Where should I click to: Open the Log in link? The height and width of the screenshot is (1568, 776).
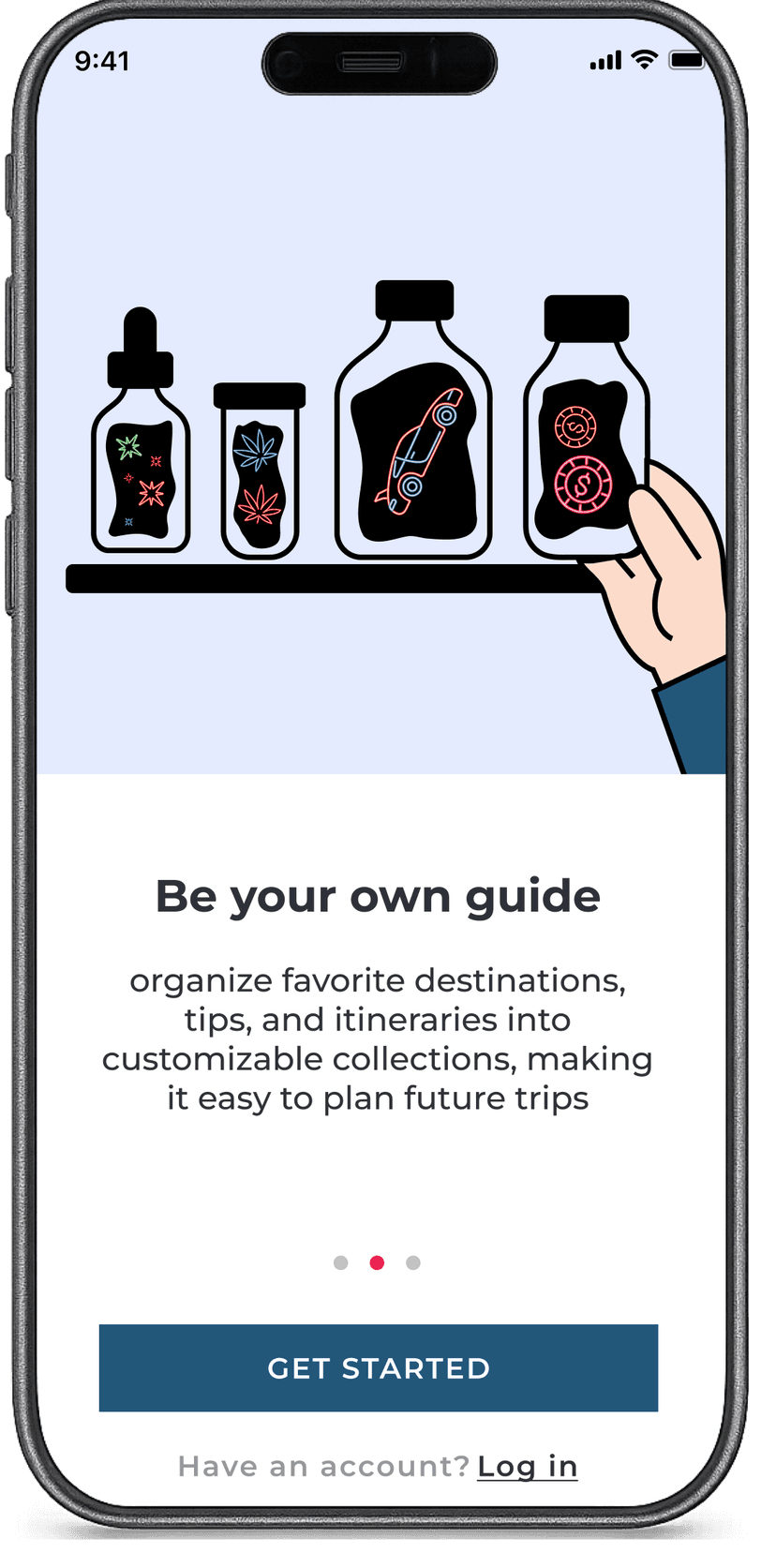(x=527, y=1466)
